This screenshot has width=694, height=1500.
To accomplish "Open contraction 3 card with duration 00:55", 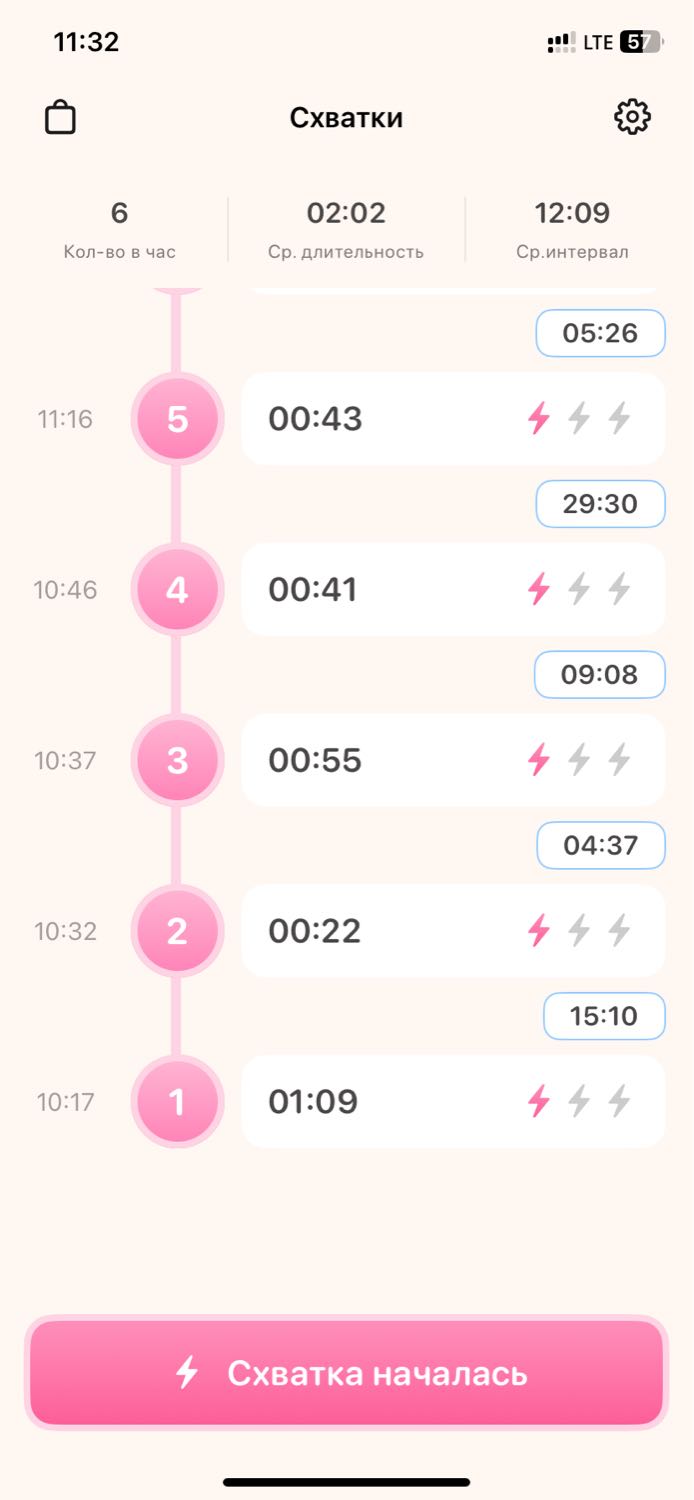I will click(453, 760).
